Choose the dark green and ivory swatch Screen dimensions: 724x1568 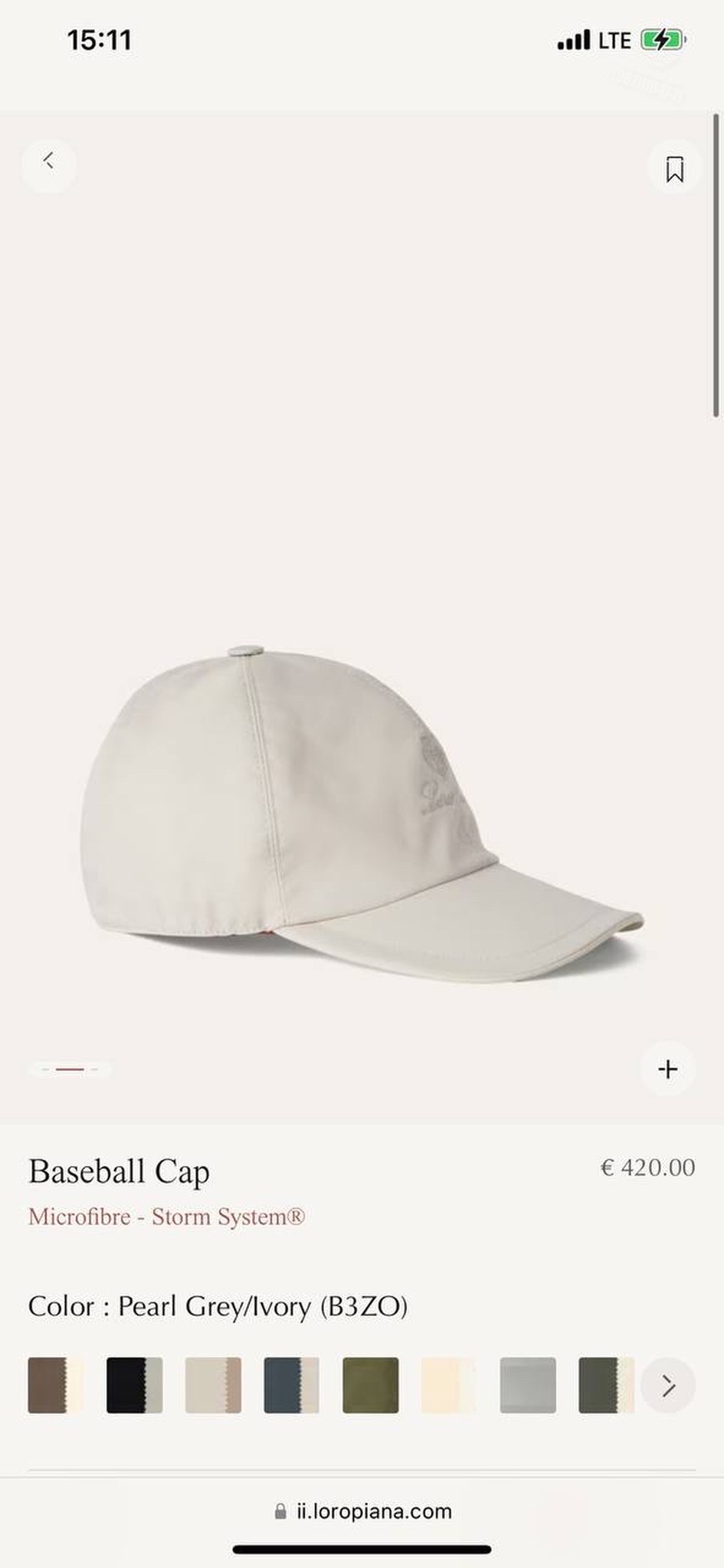(x=605, y=1385)
